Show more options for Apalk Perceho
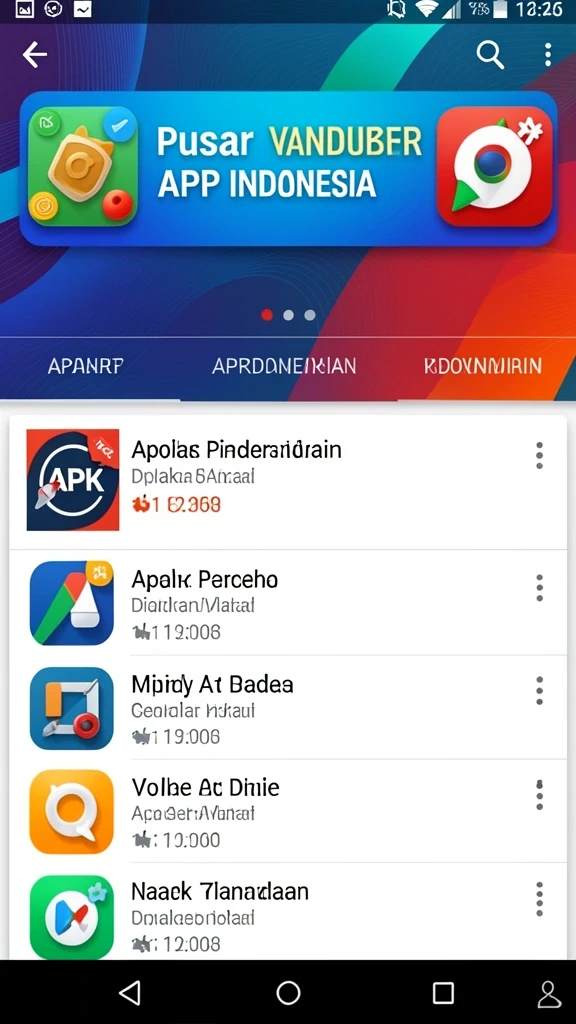This screenshot has height=1024, width=576. point(539,588)
